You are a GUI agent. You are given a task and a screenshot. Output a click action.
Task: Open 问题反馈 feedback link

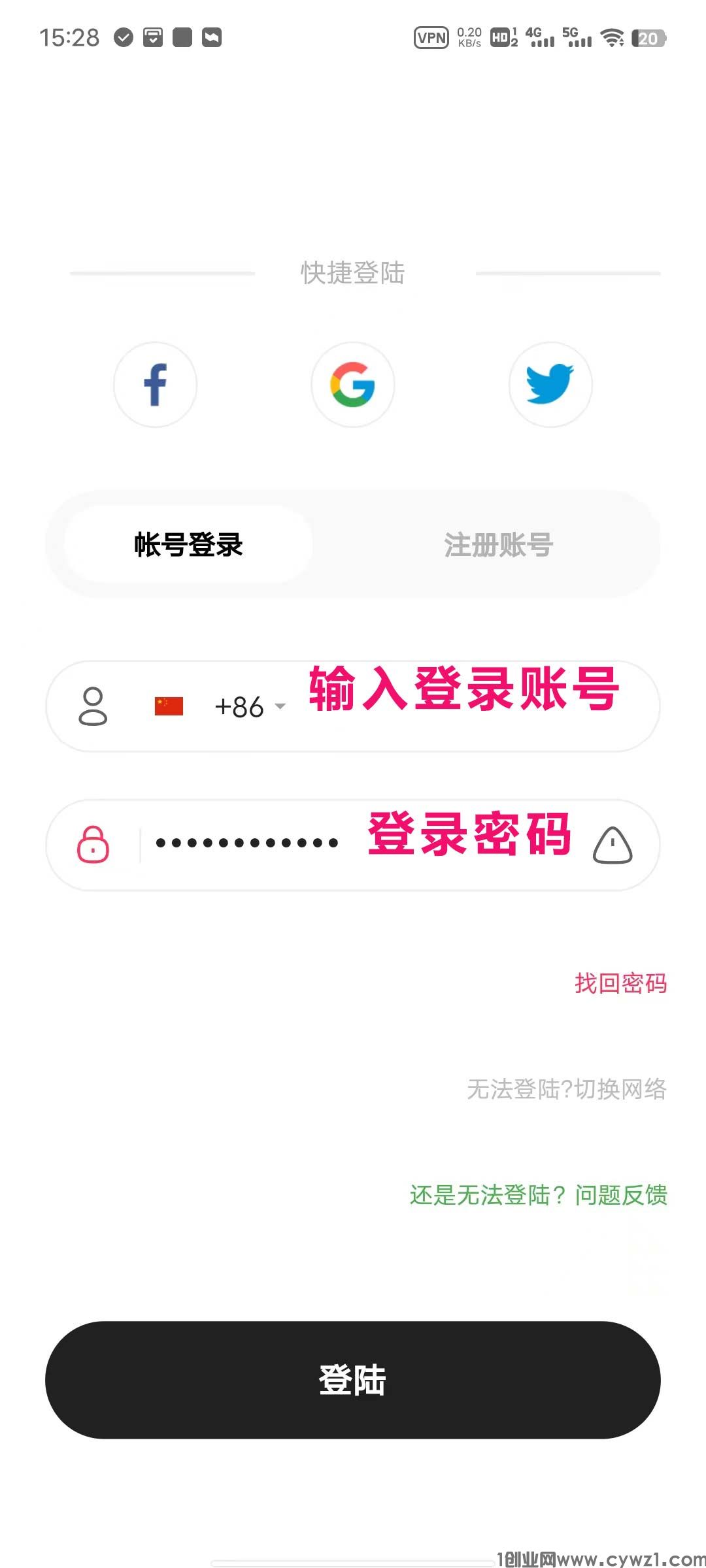click(x=620, y=1195)
